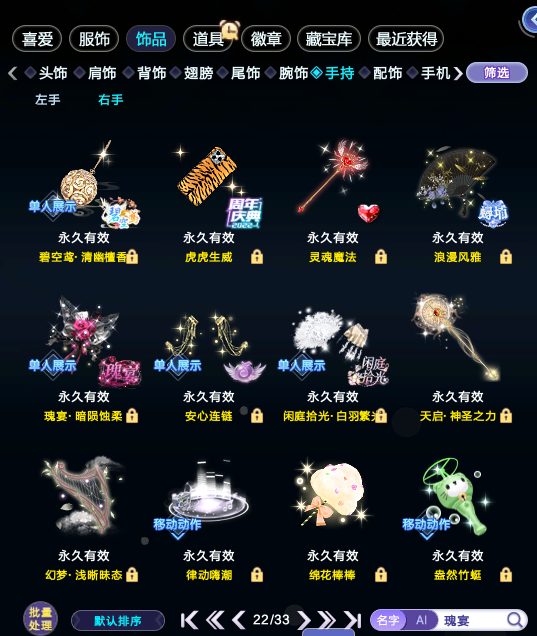The width and height of the screenshot is (537, 636).
Task: Switch to the 服饰 tab
Action: tap(94, 39)
